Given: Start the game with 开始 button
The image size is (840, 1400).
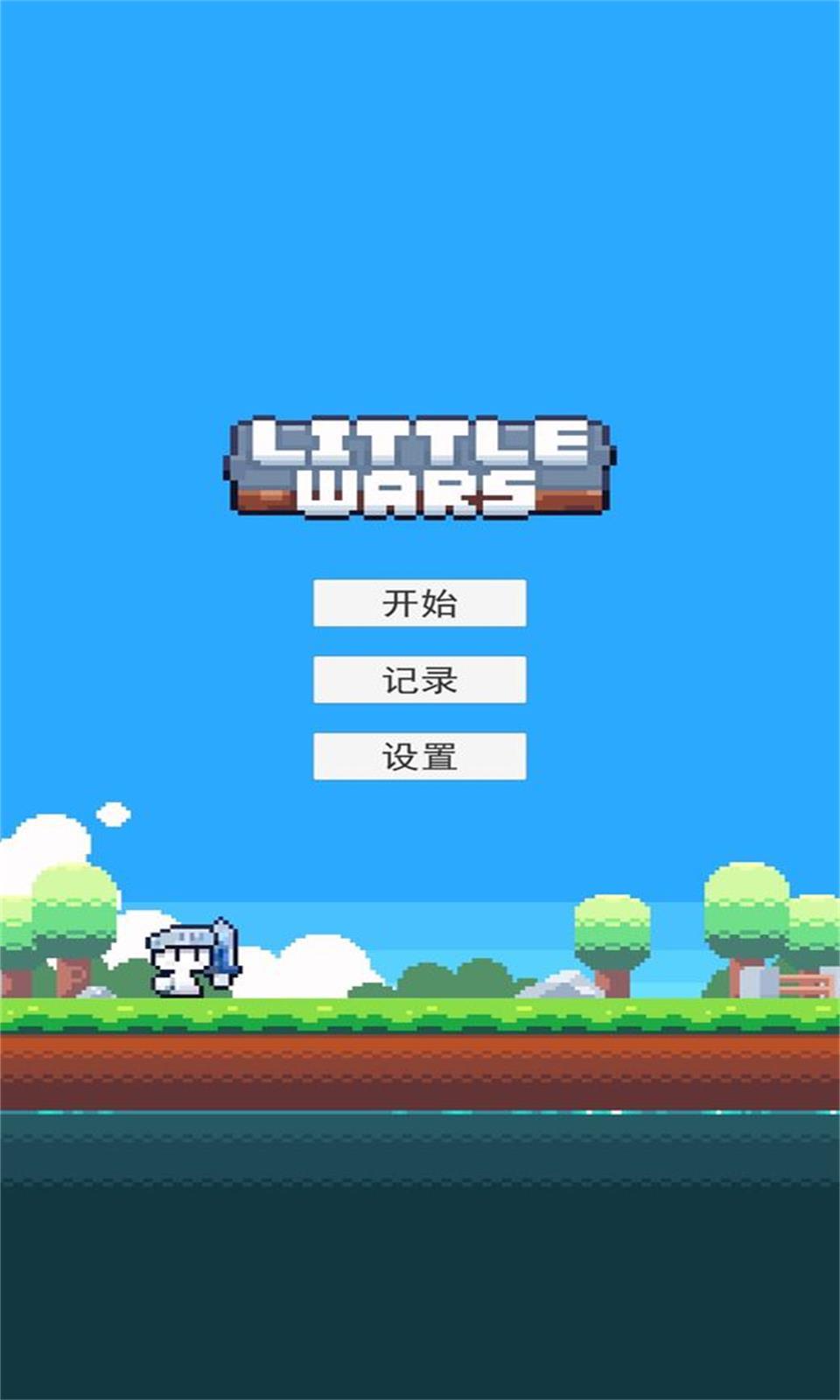Looking at the screenshot, I should click(420, 603).
